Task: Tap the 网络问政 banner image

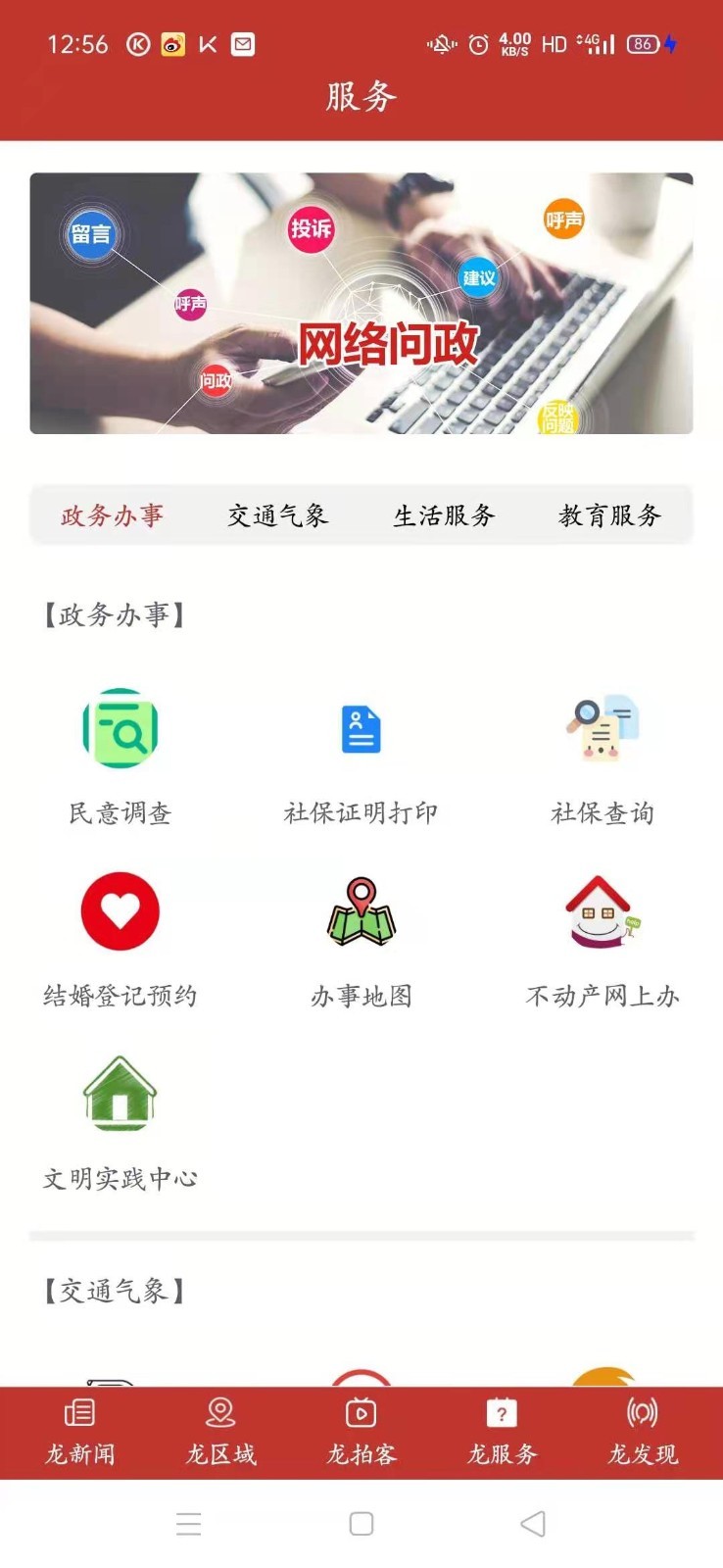Action: (x=361, y=304)
